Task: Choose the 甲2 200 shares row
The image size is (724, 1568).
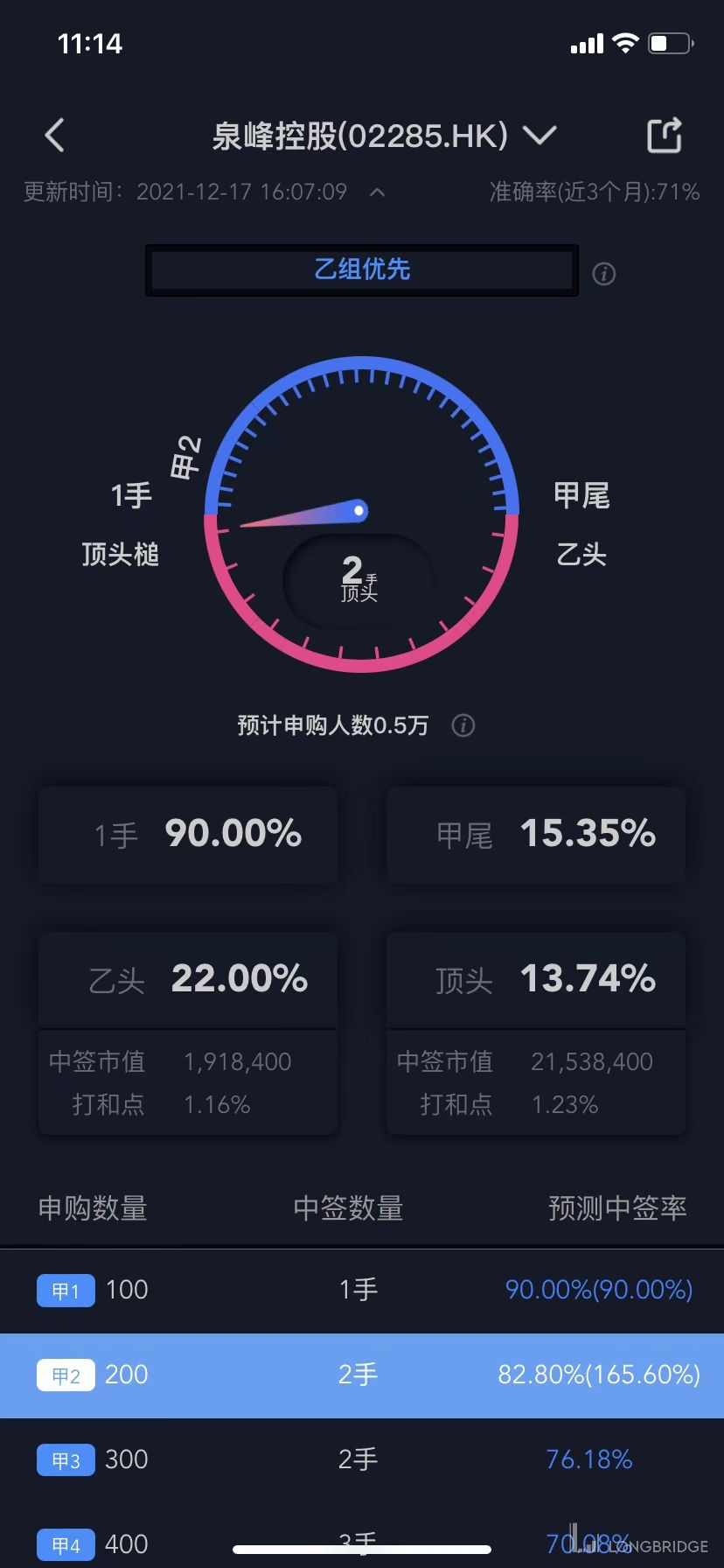Action: coord(362,1375)
